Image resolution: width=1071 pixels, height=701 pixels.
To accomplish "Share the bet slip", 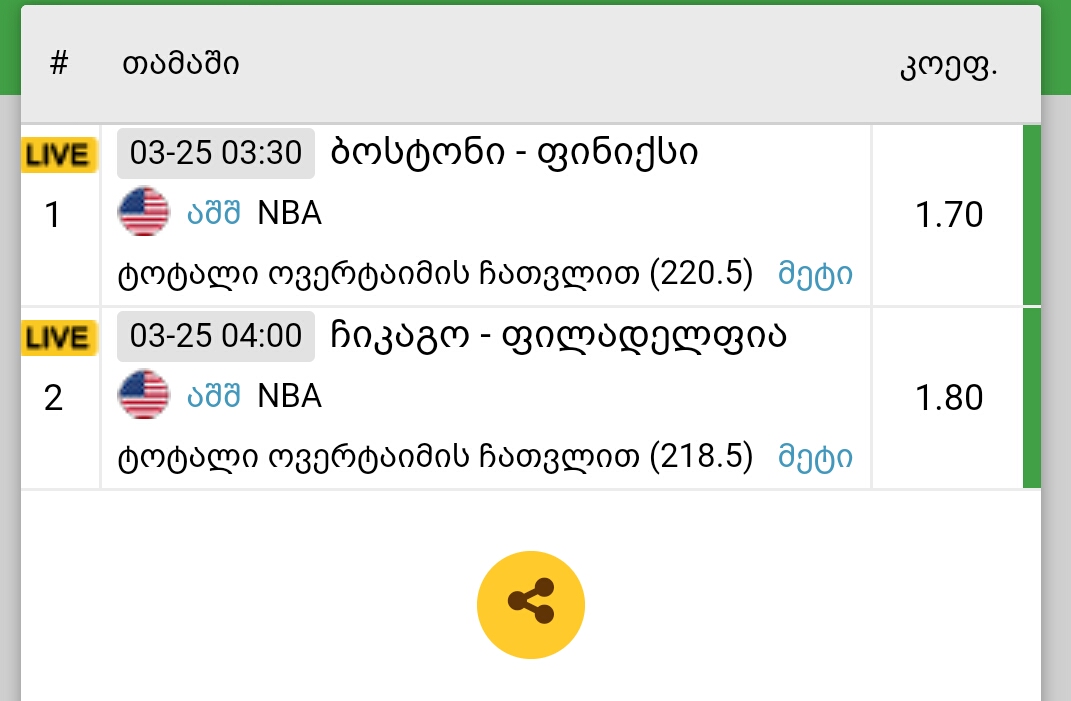I will [x=530, y=604].
